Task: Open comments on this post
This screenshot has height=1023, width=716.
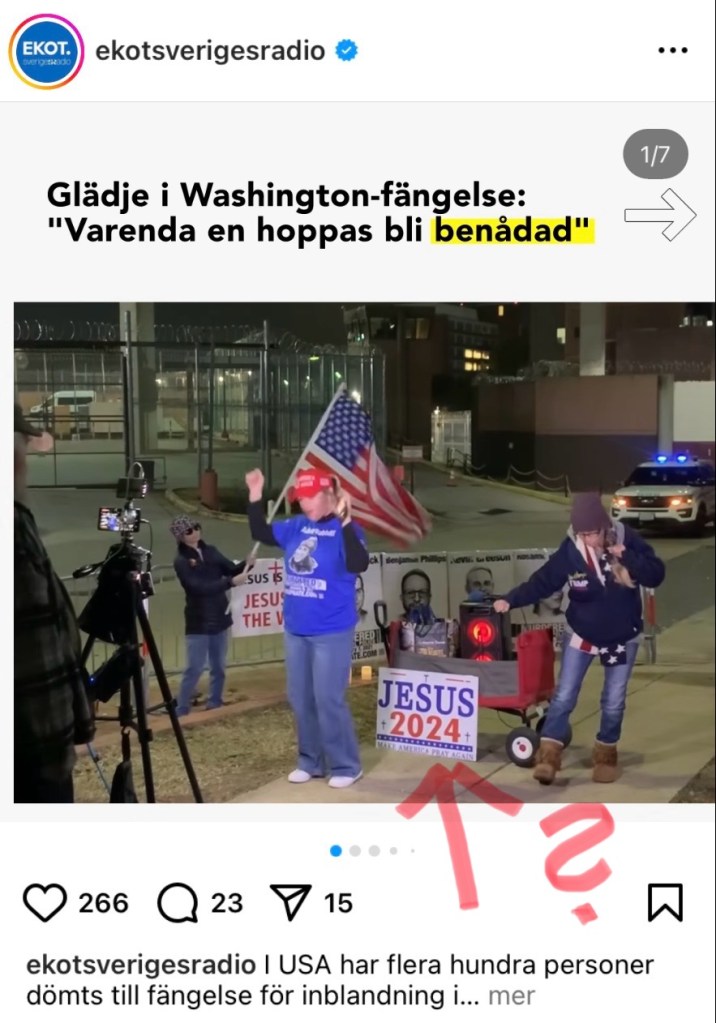Action: pyautogui.click(x=178, y=903)
